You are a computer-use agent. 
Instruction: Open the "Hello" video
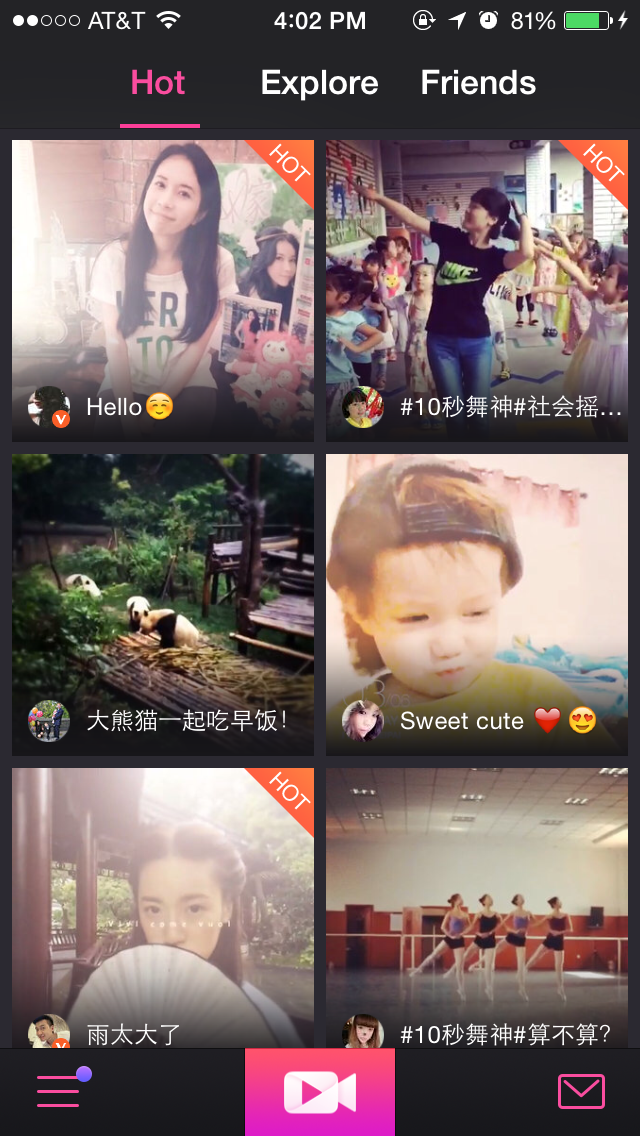click(x=163, y=290)
